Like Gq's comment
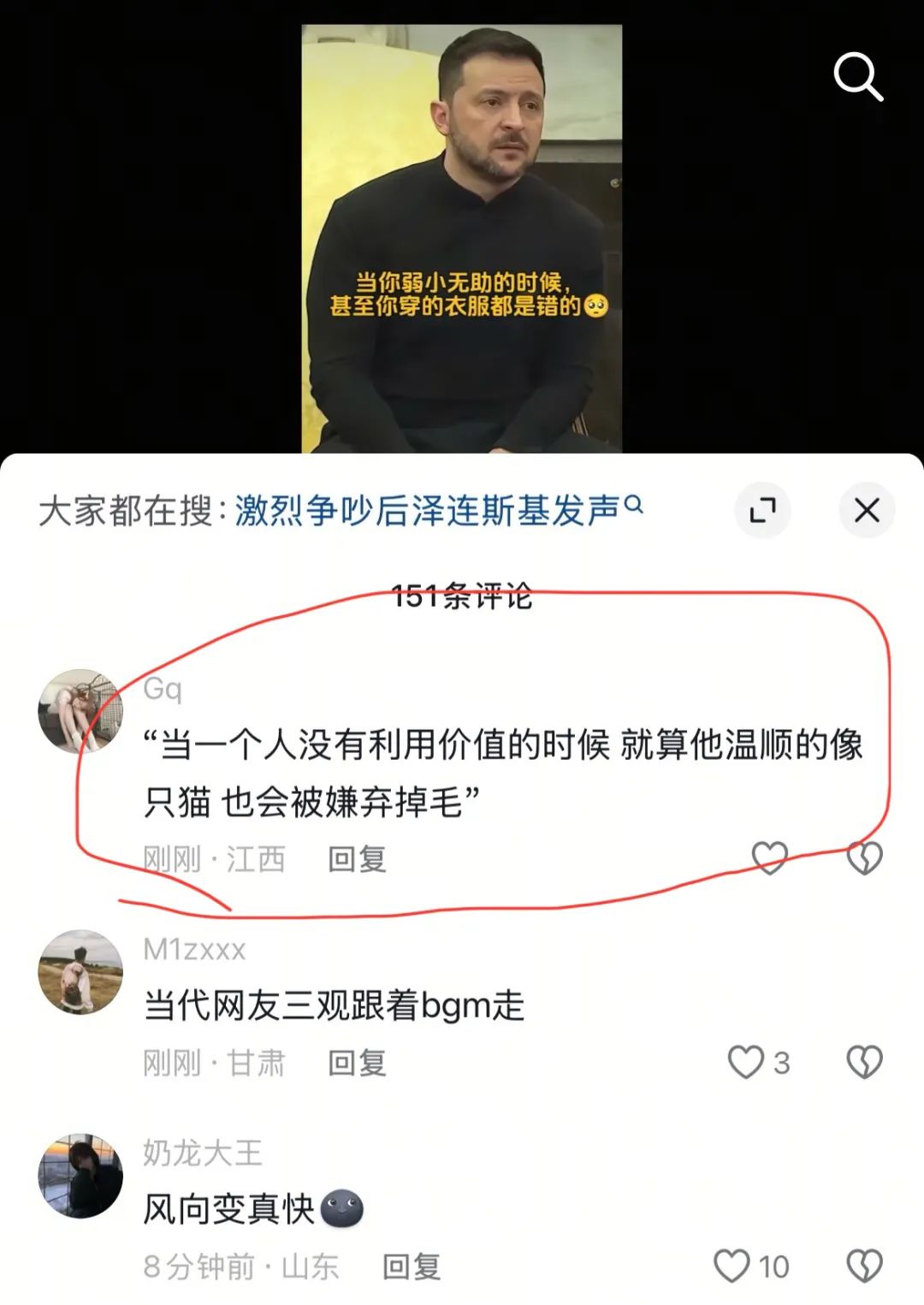This screenshot has height=1305, width=924. (769, 857)
